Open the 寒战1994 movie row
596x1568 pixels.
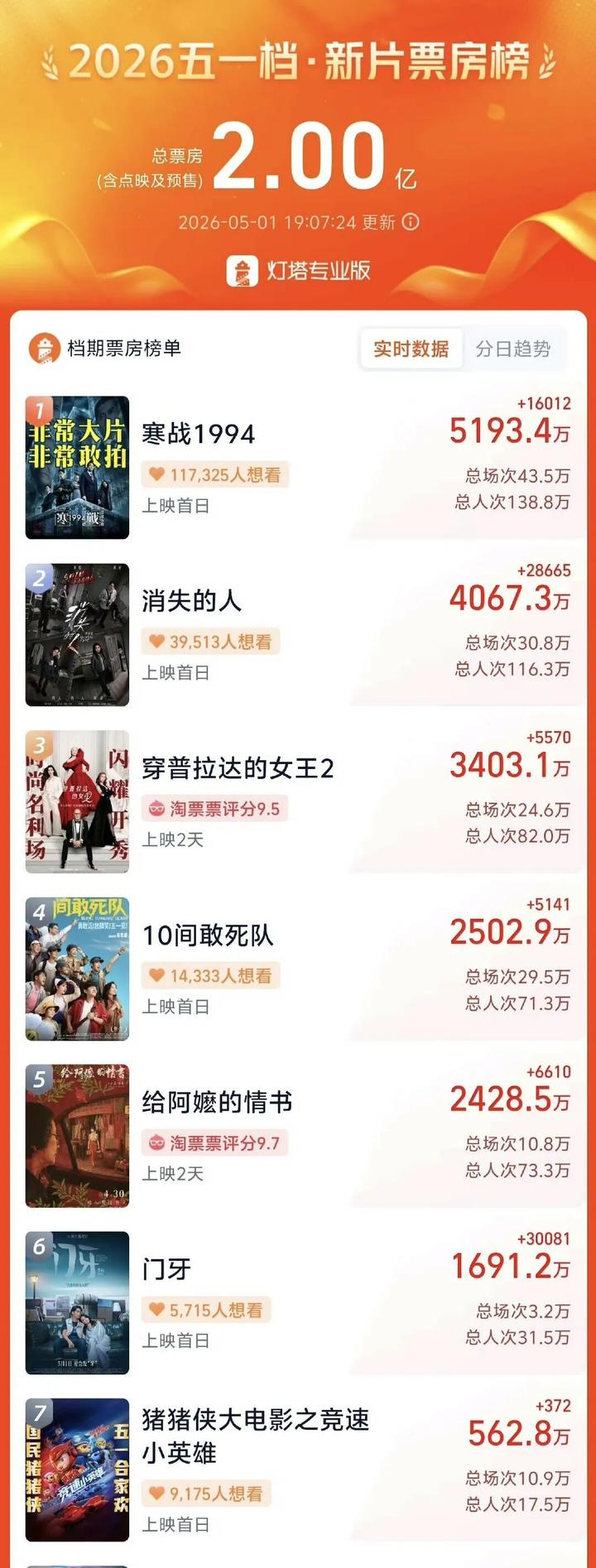coord(298,468)
